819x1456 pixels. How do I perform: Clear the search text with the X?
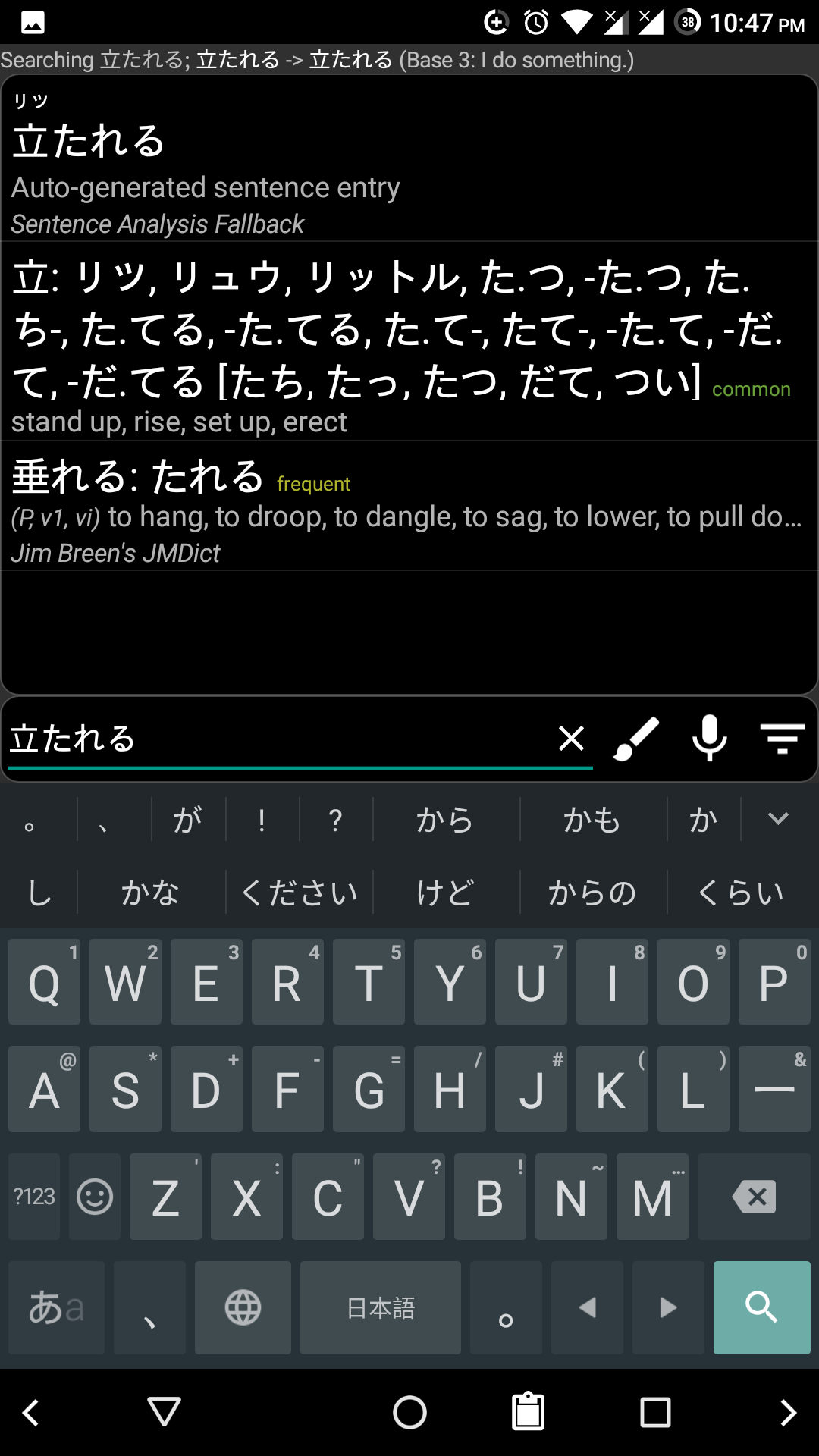tap(571, 738)
